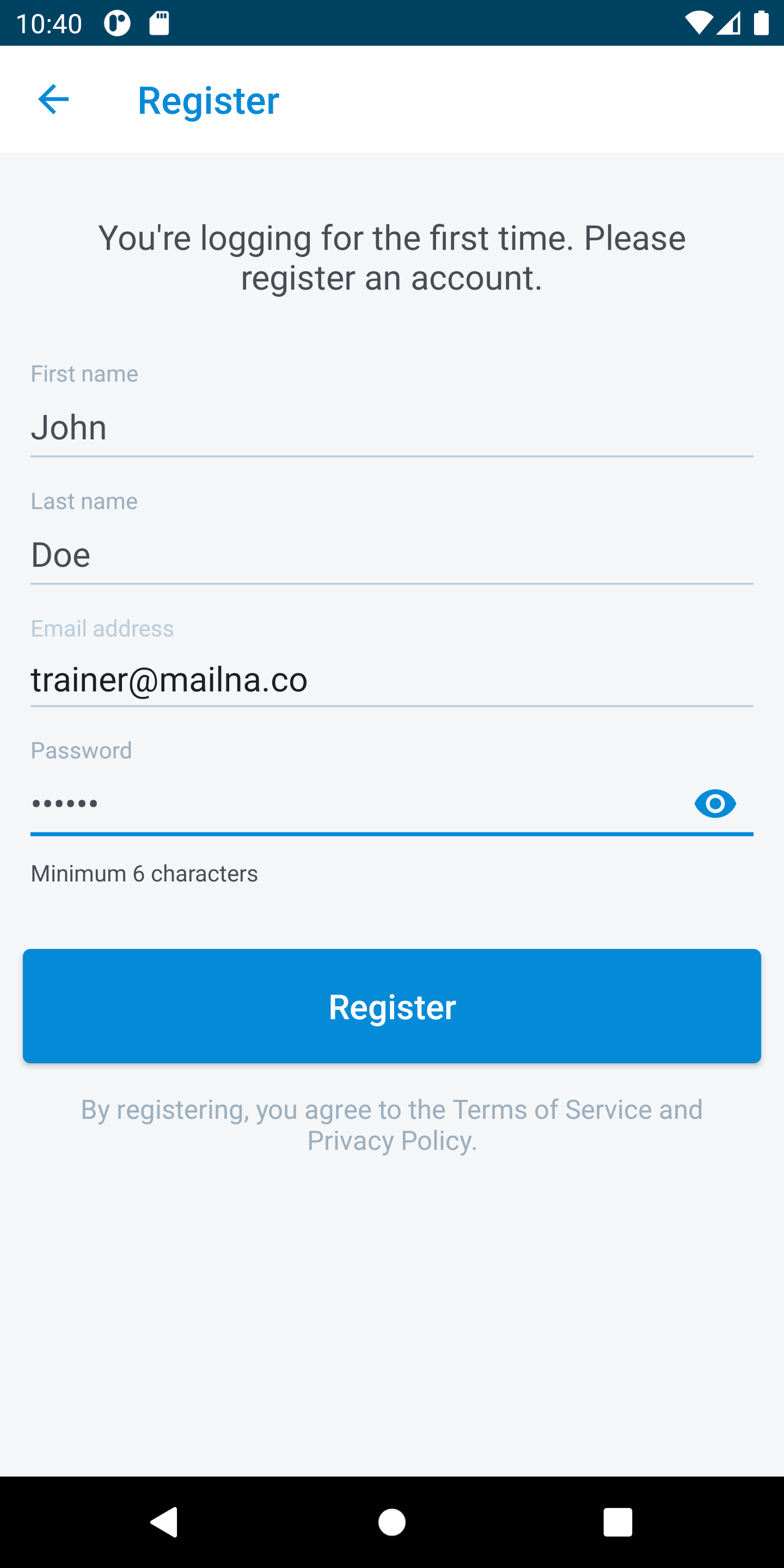784x1568 pixels.
Task: Tap the system home button
Action: click(x=392, y=1522)
